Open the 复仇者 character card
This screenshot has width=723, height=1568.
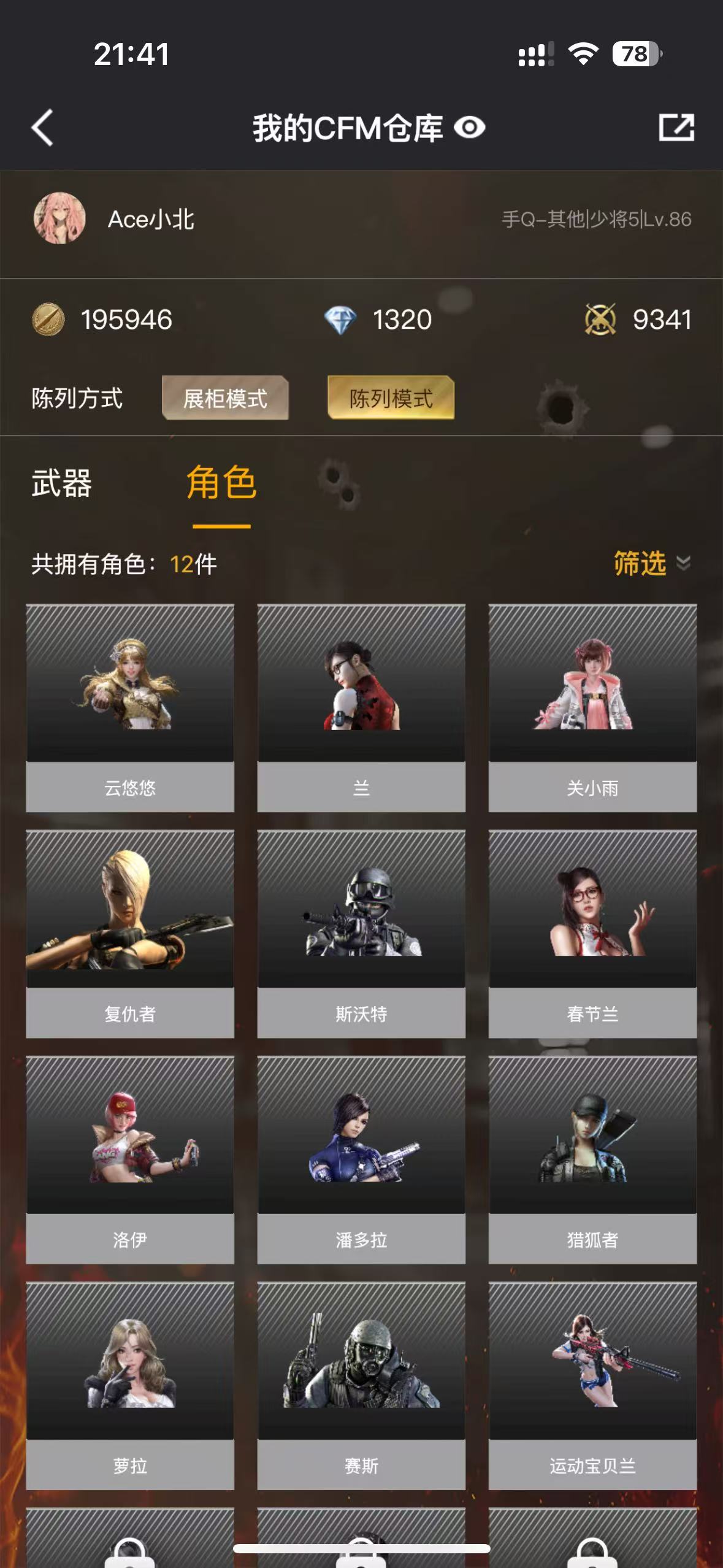click(130, 933)
